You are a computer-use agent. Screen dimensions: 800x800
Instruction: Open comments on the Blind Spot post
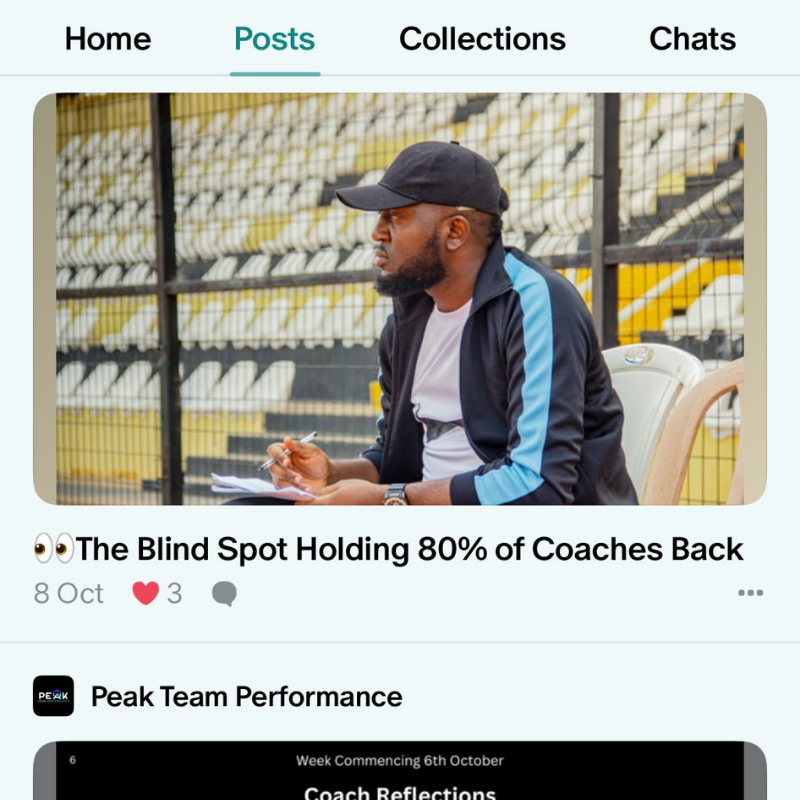[x=225, y=594]
